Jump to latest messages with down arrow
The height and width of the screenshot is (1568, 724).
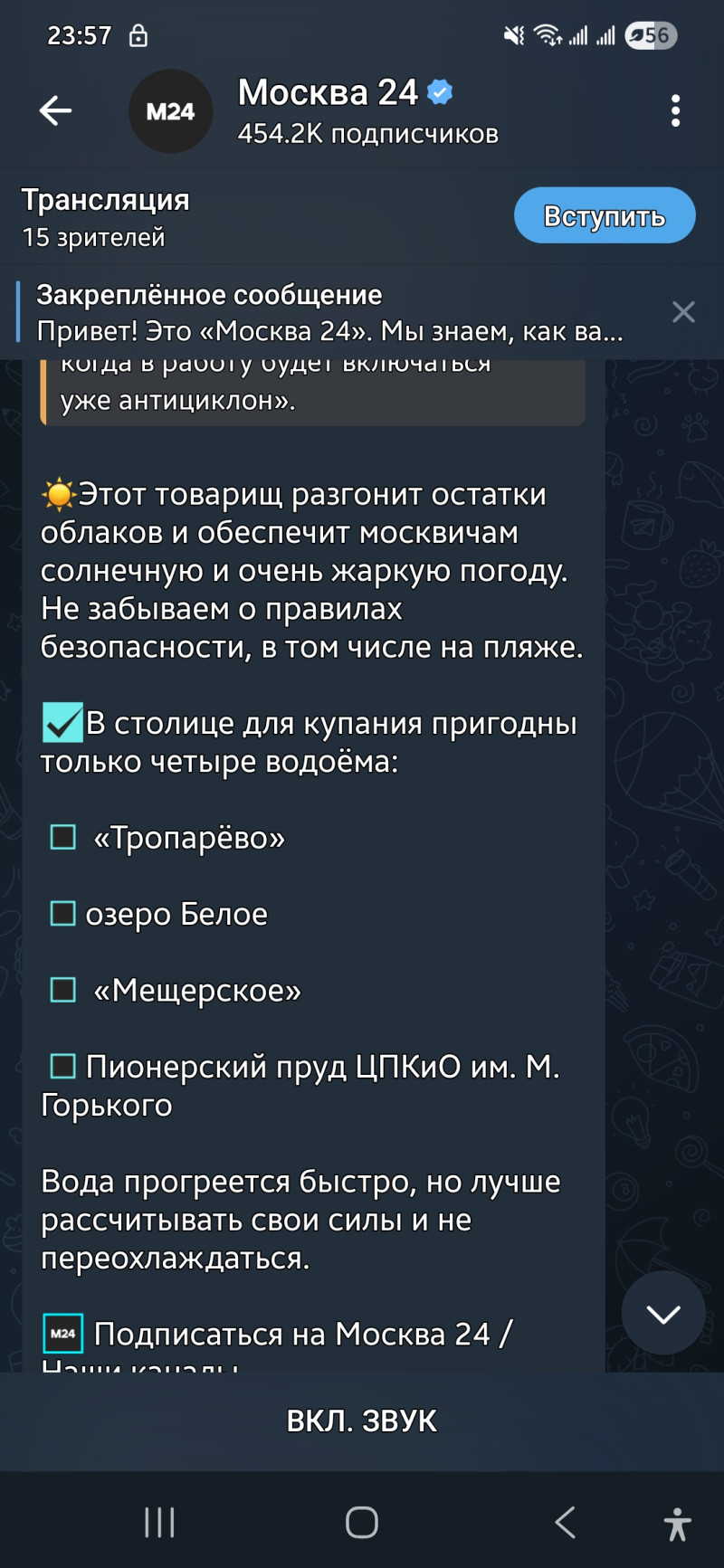click(x=662, y=1314)
